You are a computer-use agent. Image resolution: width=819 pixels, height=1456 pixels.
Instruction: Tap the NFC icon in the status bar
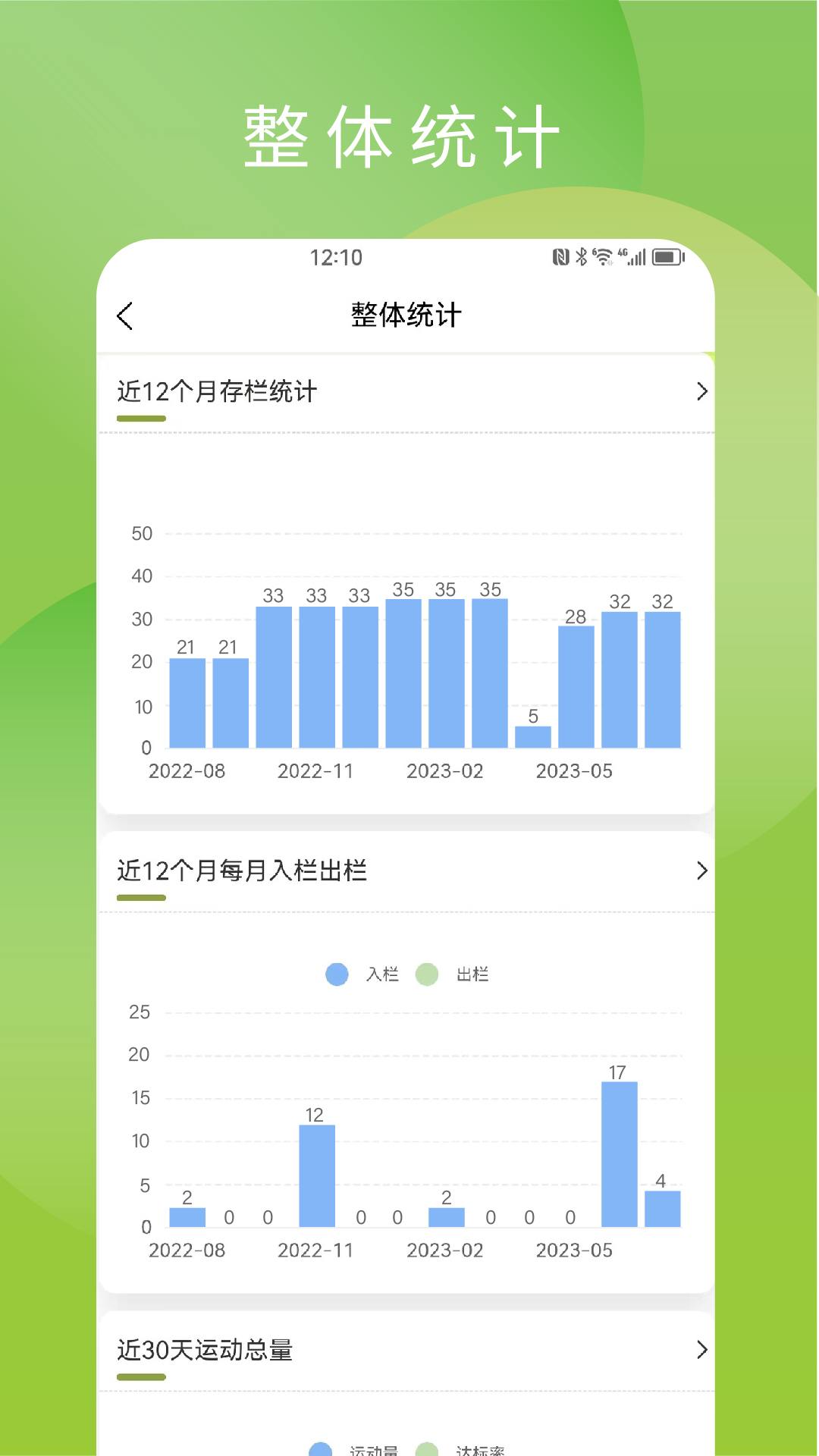(x=560, y=257)
